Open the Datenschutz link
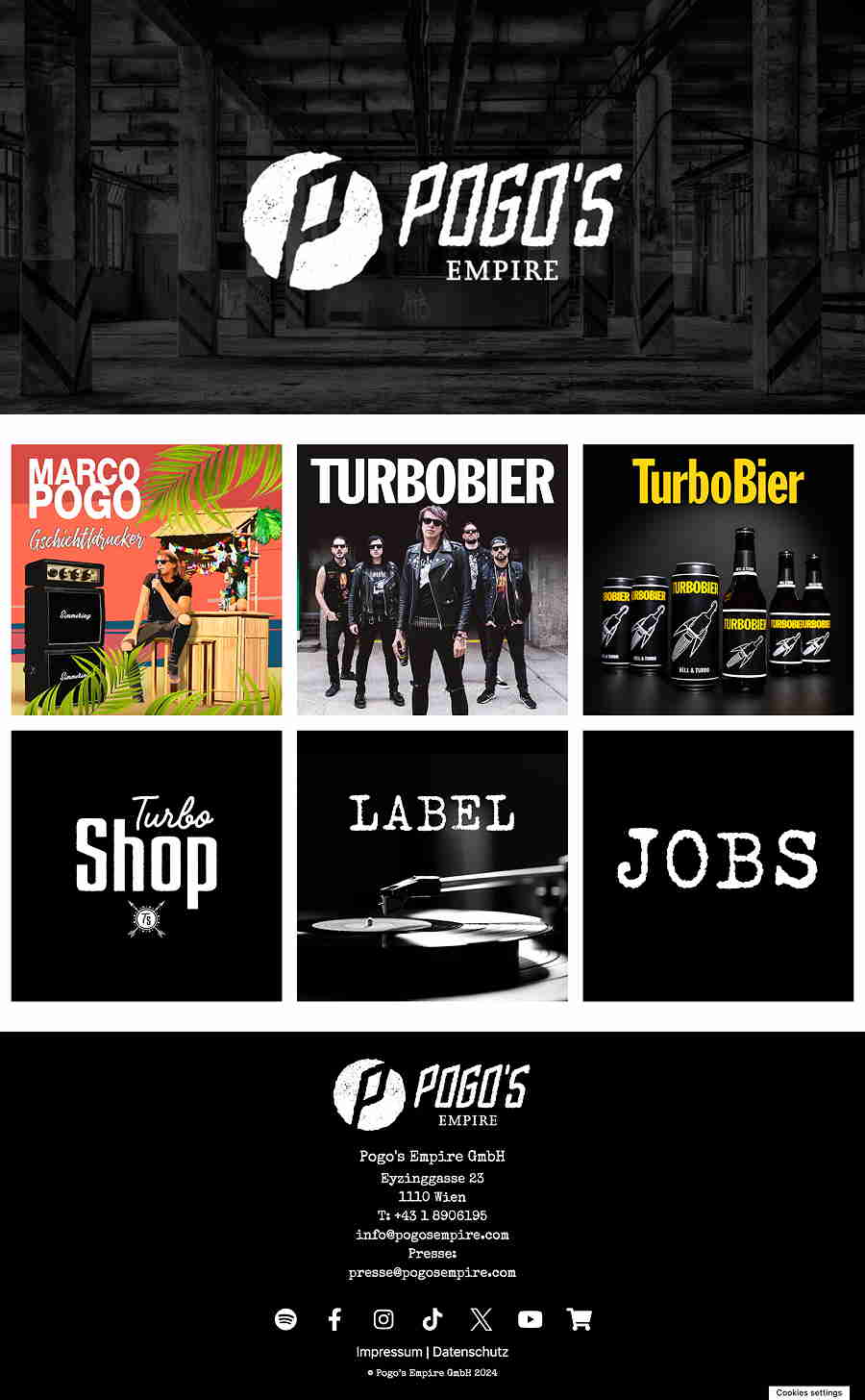This screenshot has height=1400, width=865. pos(470,1351)
